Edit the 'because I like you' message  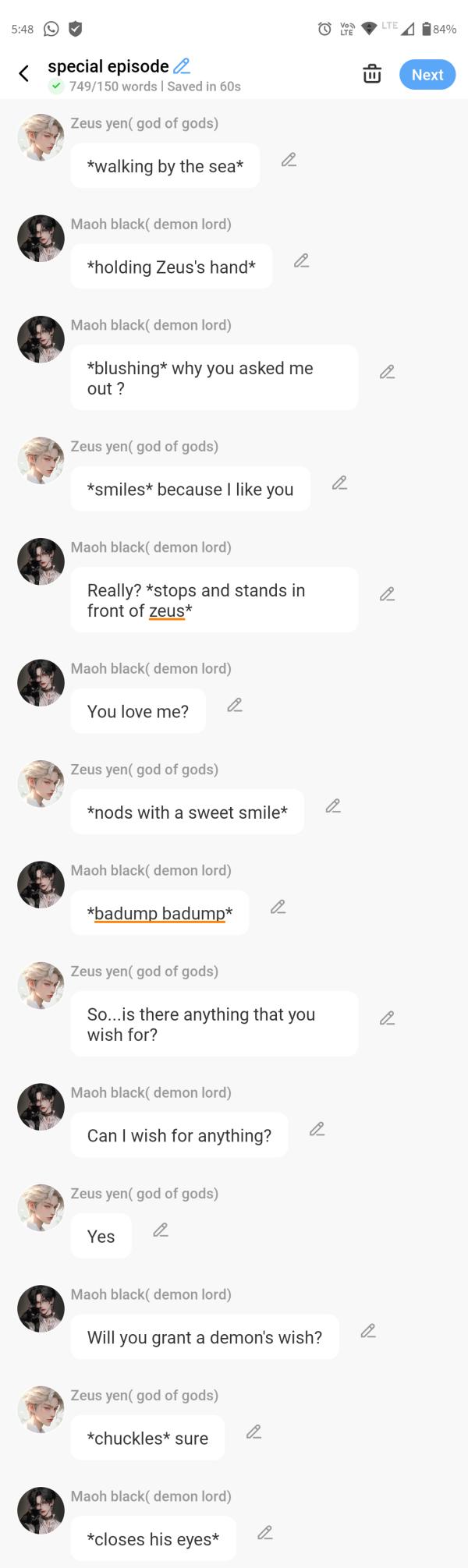point(339,483)
